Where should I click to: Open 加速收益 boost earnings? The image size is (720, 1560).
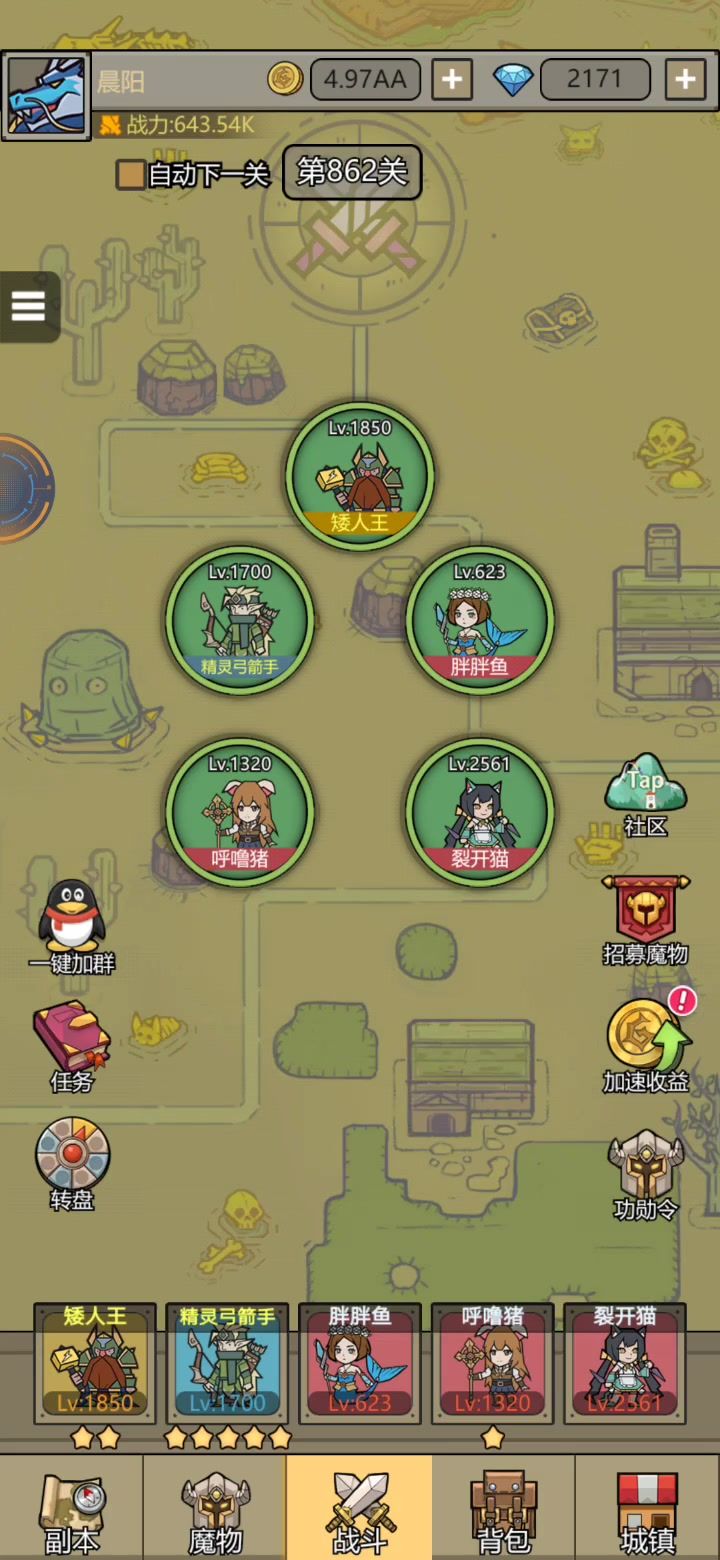point(646,1045)
